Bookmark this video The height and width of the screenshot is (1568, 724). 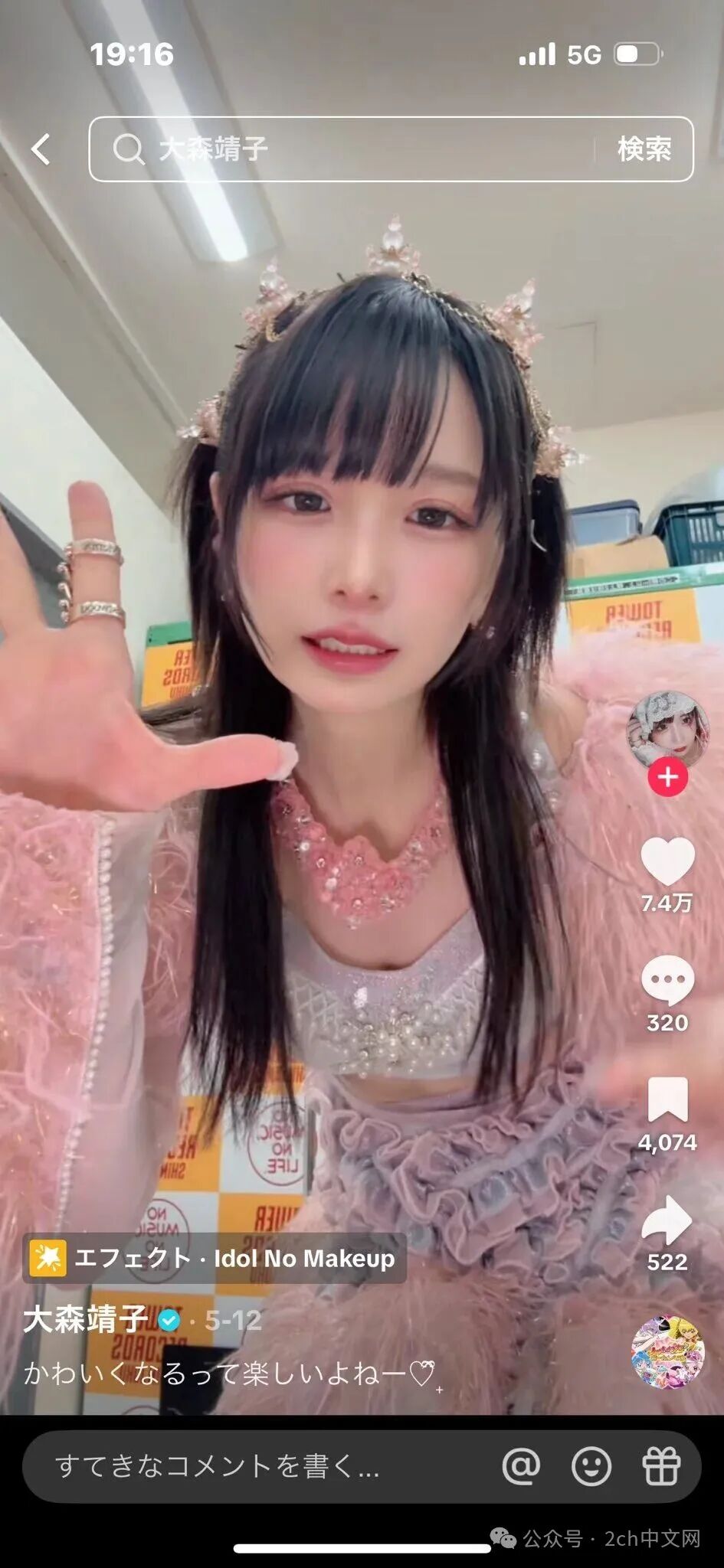pos(667,1099)
